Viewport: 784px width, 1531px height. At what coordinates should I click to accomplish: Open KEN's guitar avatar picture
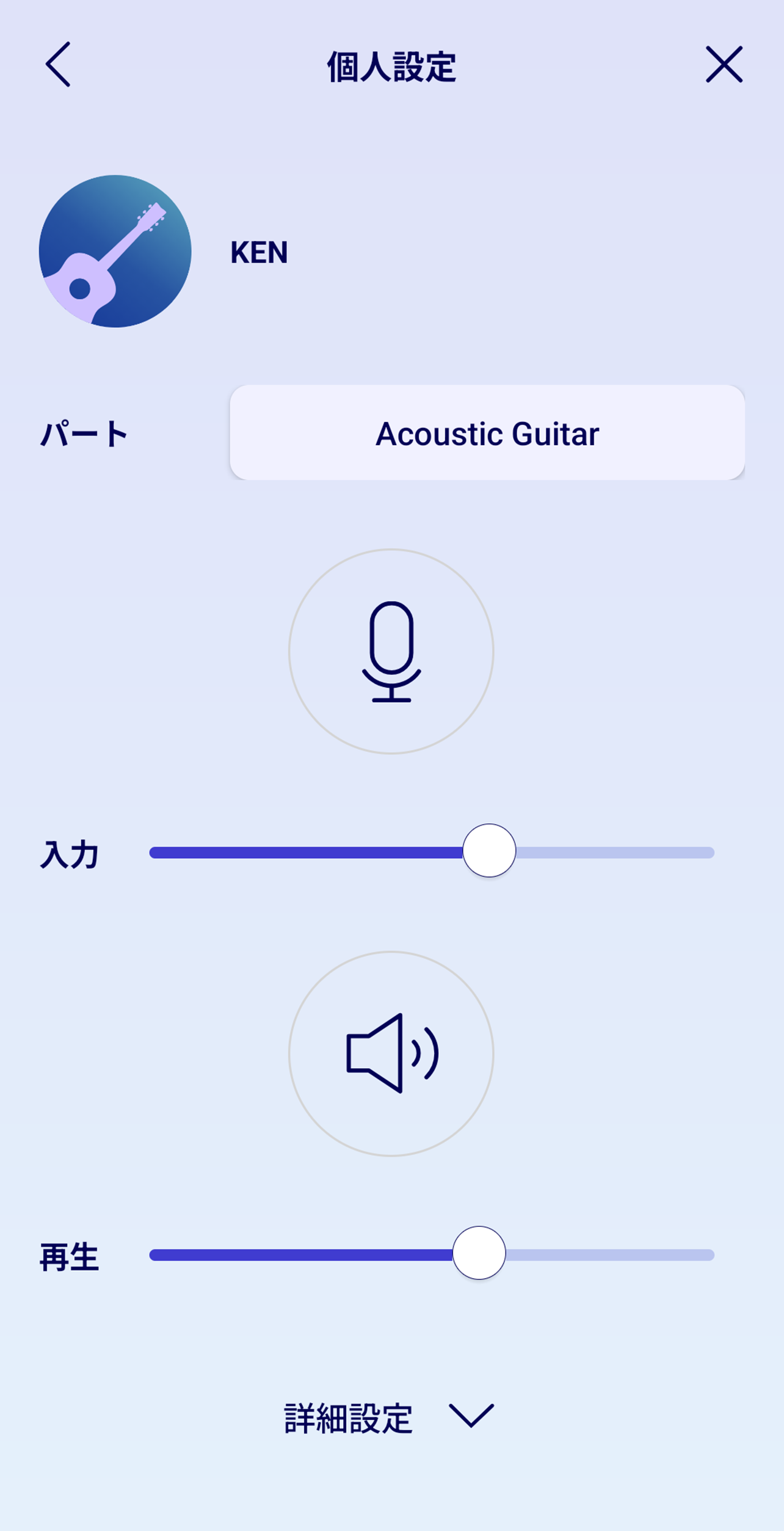pyautogui.click(x=115, y=252)
